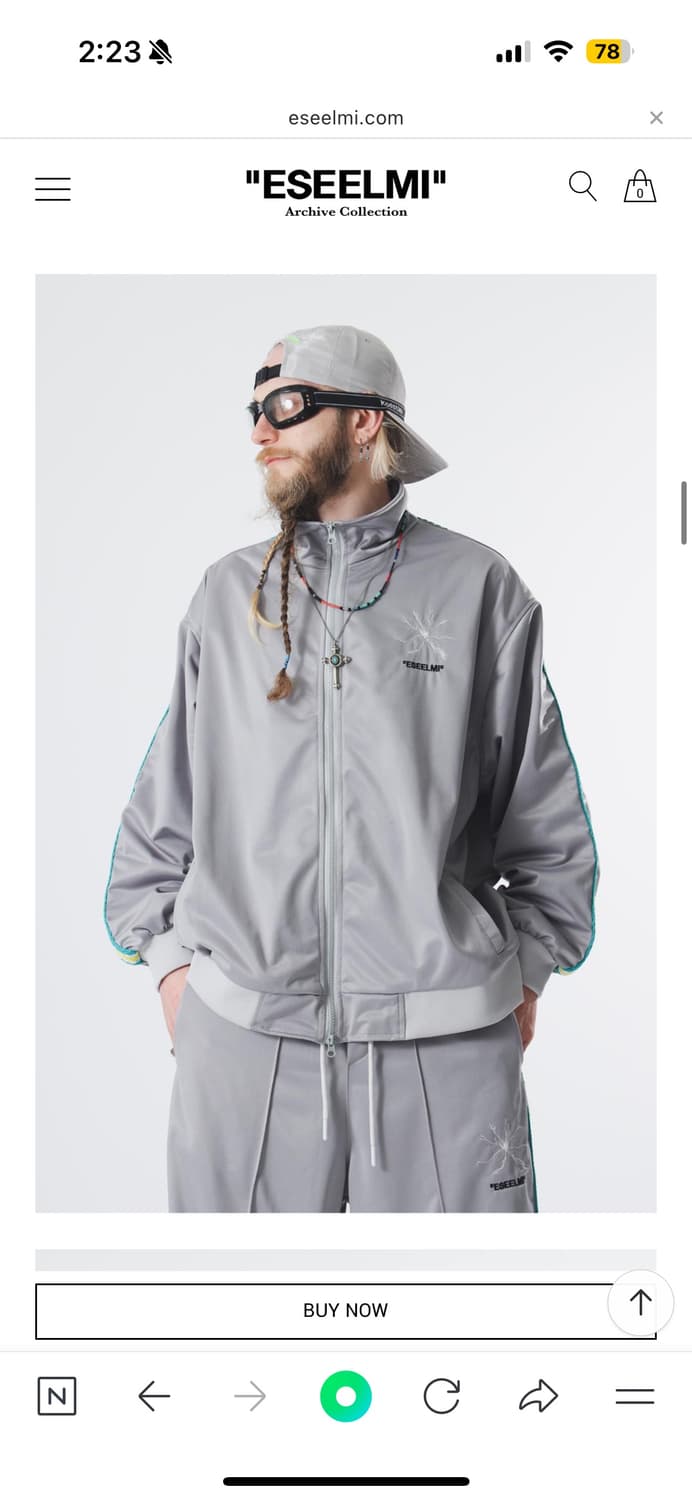Screen dimensions: 692x1500
Task: Open the shopping bag cart
Action: pyautogui.click(x=640, y=186)
